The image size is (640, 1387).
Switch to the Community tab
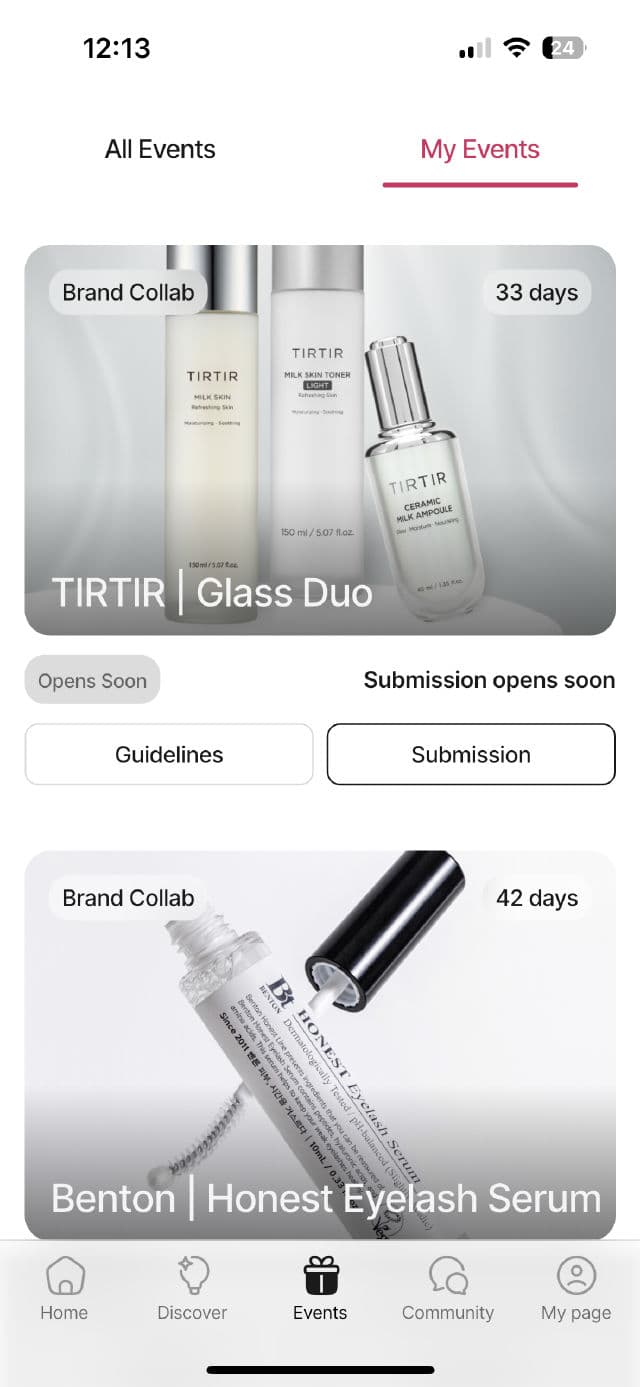(x=448, y=1290)
